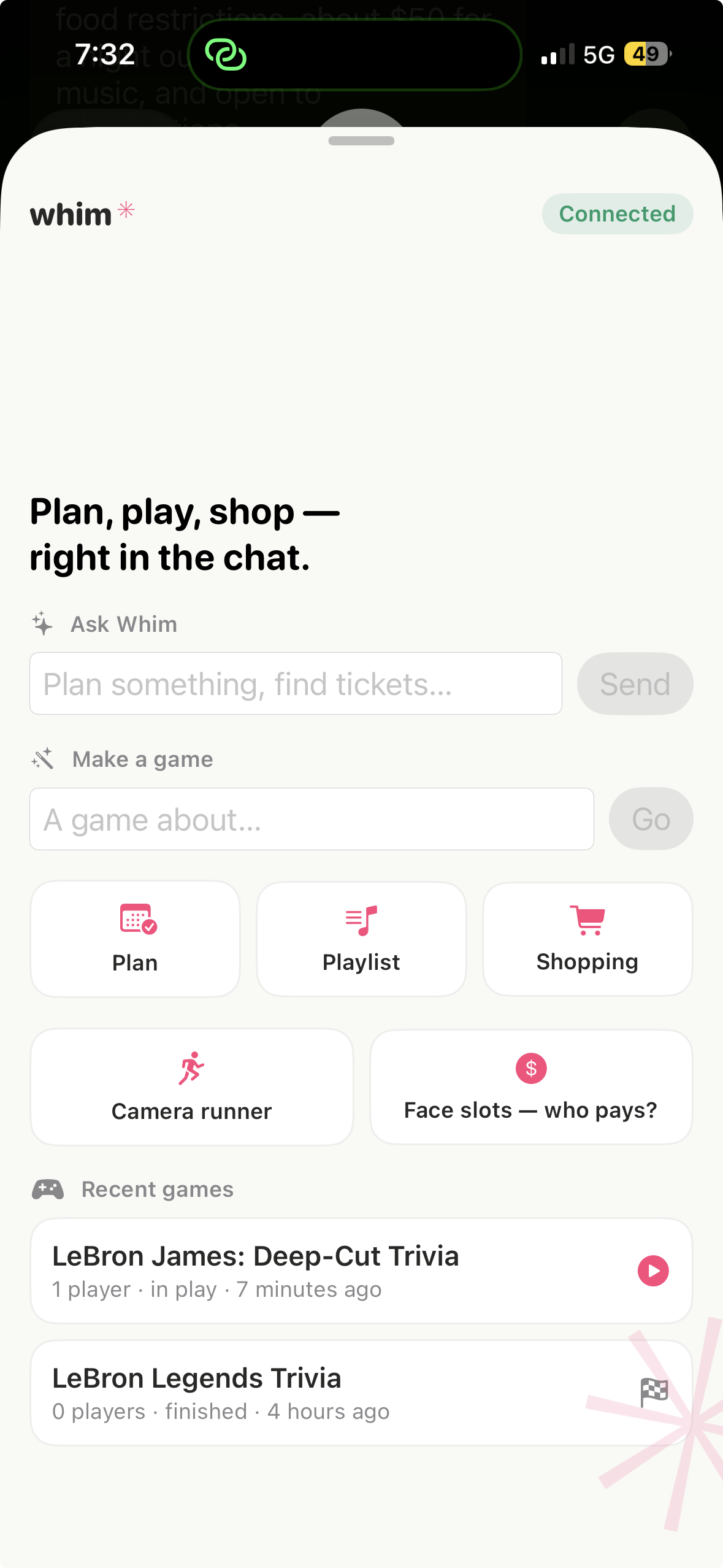Open the Playlist card
The height and width of the screenshot is (1568, 723).
(x=361, y=939)
